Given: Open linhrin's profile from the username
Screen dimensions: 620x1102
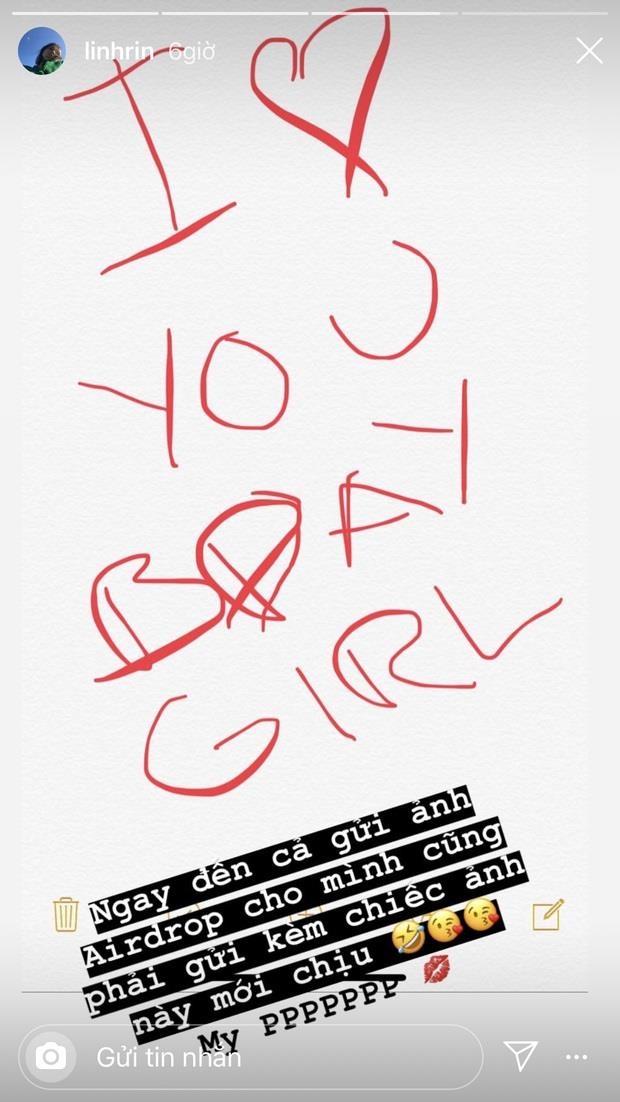Looking at the screenshot, I should click(x=118, y=52).
